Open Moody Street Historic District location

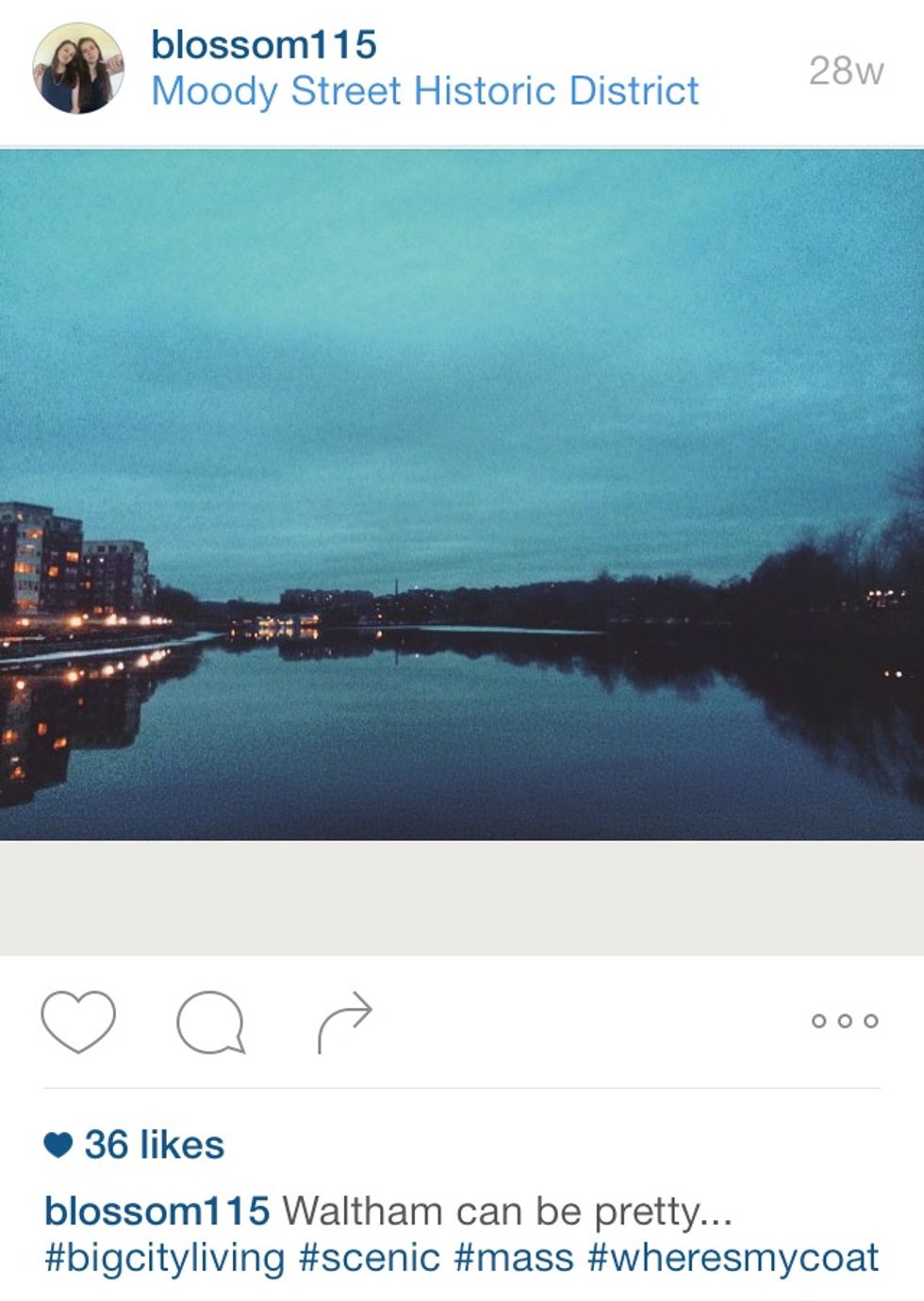[425, 91]
